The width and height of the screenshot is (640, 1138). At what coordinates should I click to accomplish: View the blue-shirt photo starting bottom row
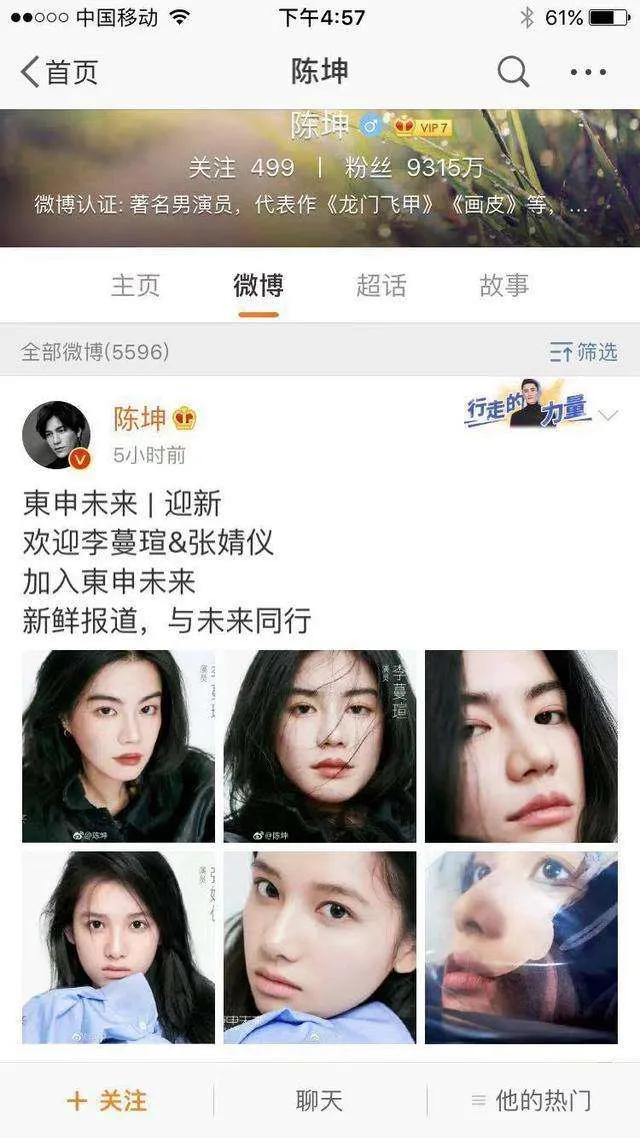coord(118,947)
